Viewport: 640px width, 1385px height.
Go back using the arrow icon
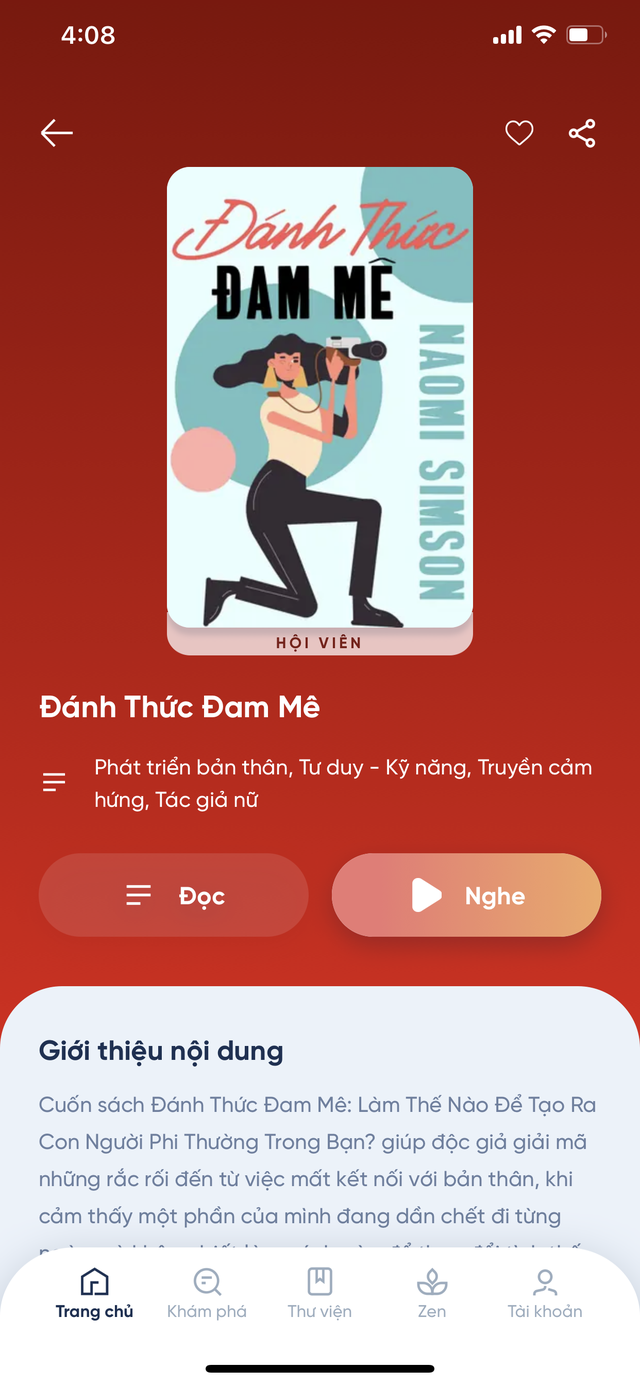pyautogui.click(x=57, y=133)
